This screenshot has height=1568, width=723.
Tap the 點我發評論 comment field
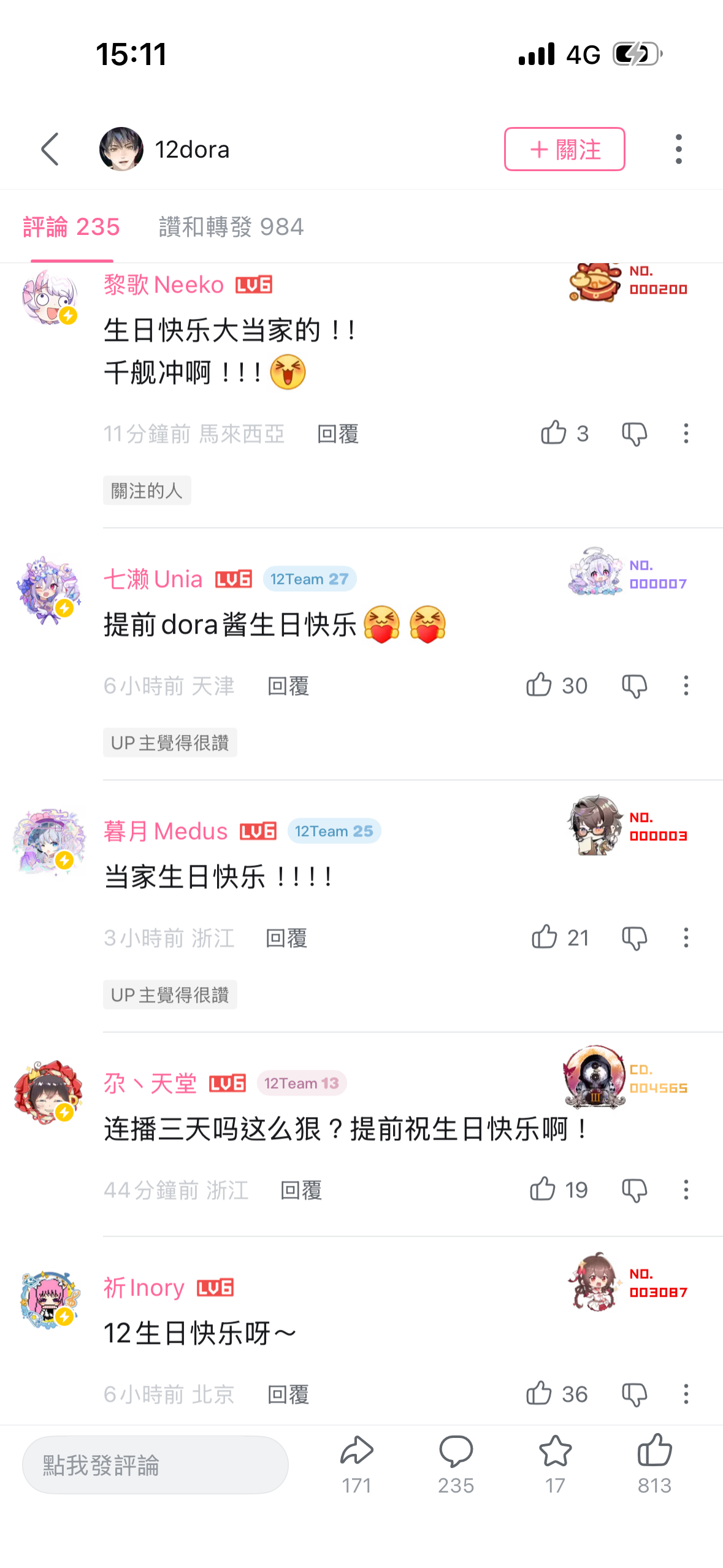[x=155, y=1465]
